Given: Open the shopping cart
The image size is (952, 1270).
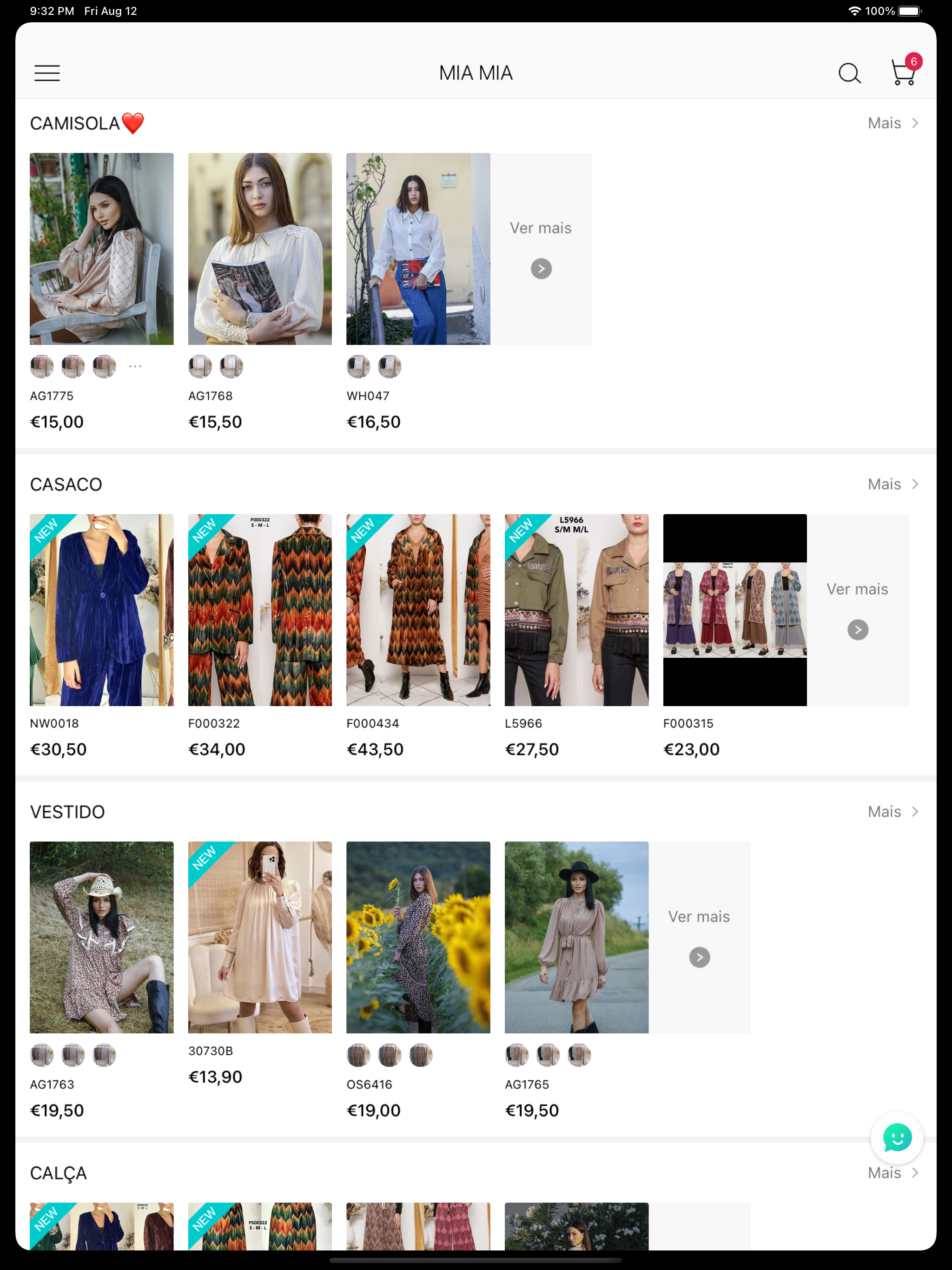Looking at the screenshot, I should [x=903, y=73].
